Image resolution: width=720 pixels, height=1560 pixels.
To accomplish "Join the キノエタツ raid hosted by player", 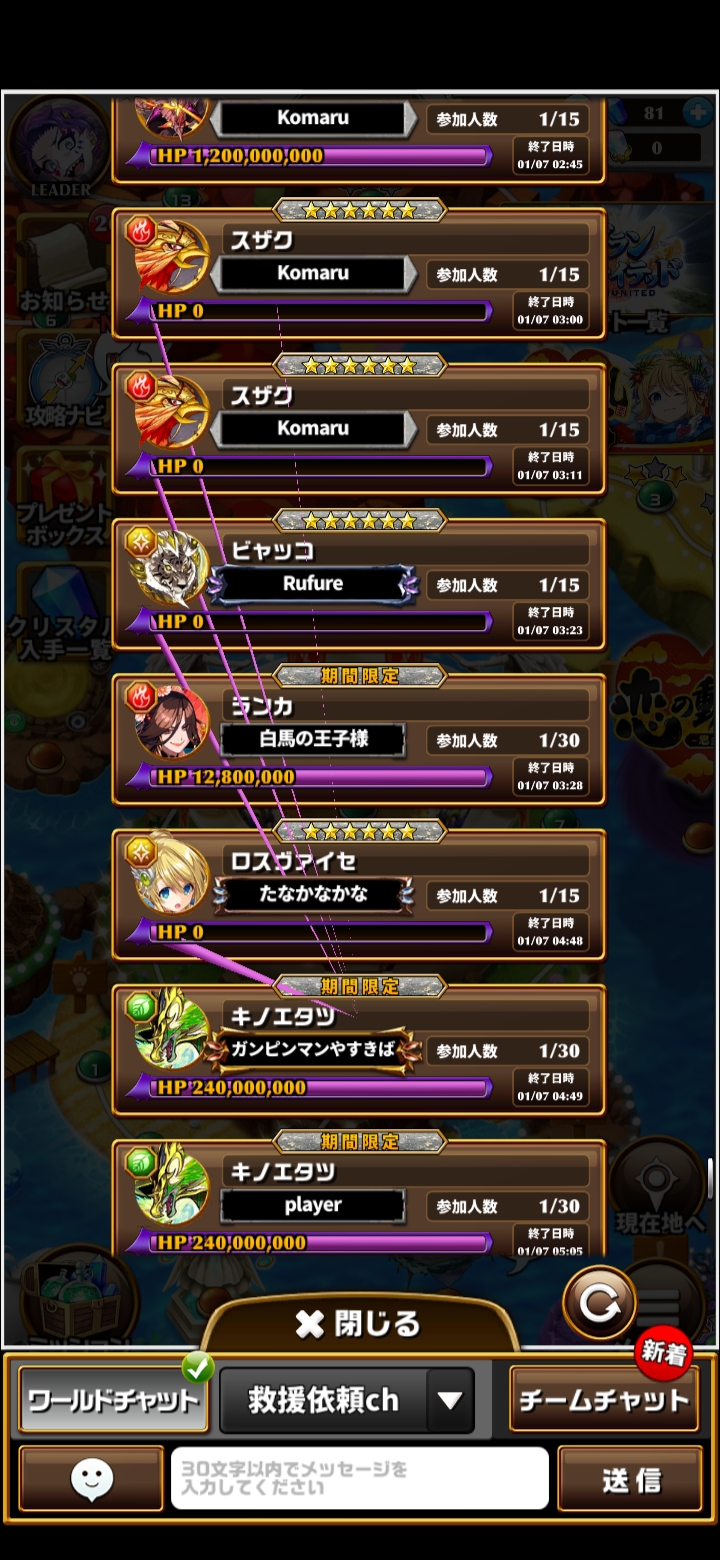I will tap(358, 1206).
